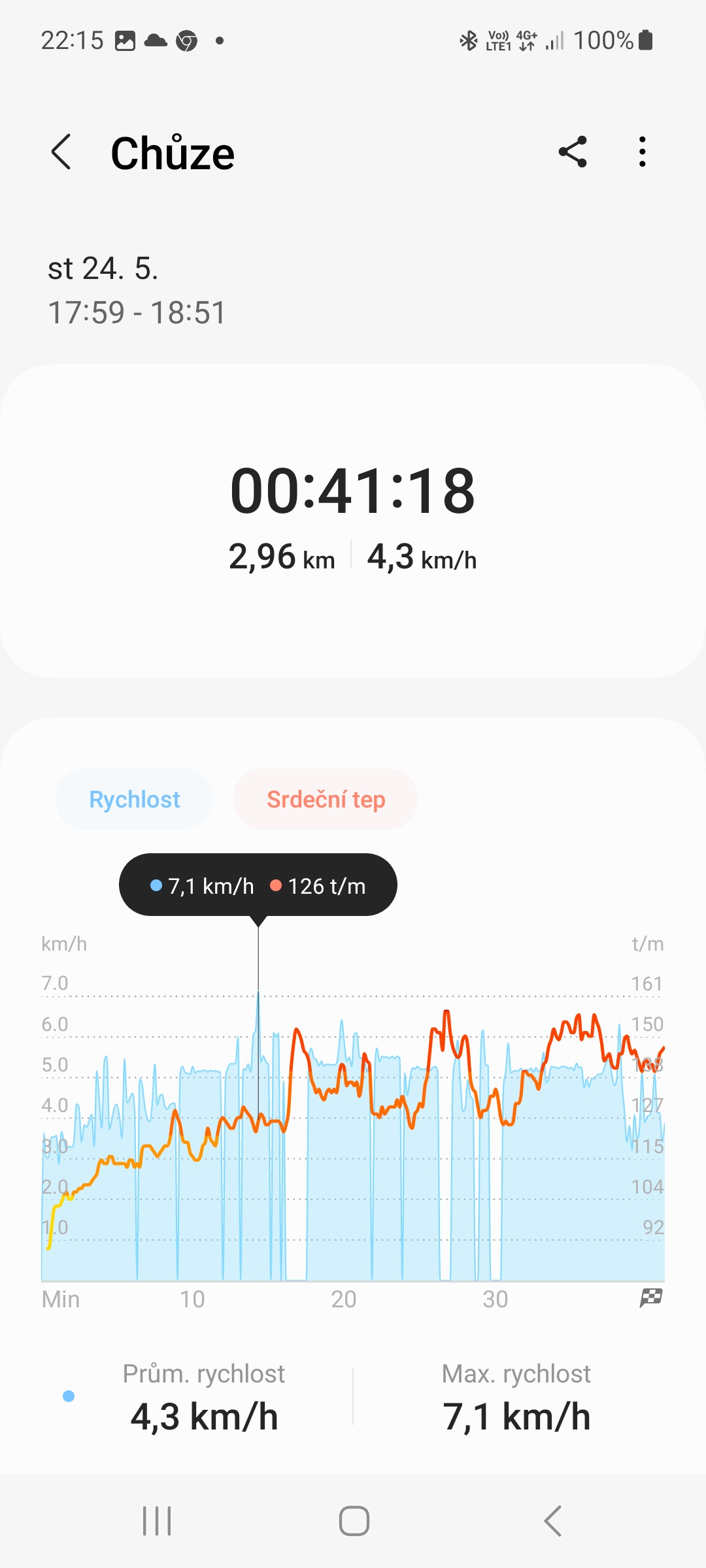Viewport: 706px width, 1568px height.
Task: Tap the system home button
Action: [x=354, y=1521]
